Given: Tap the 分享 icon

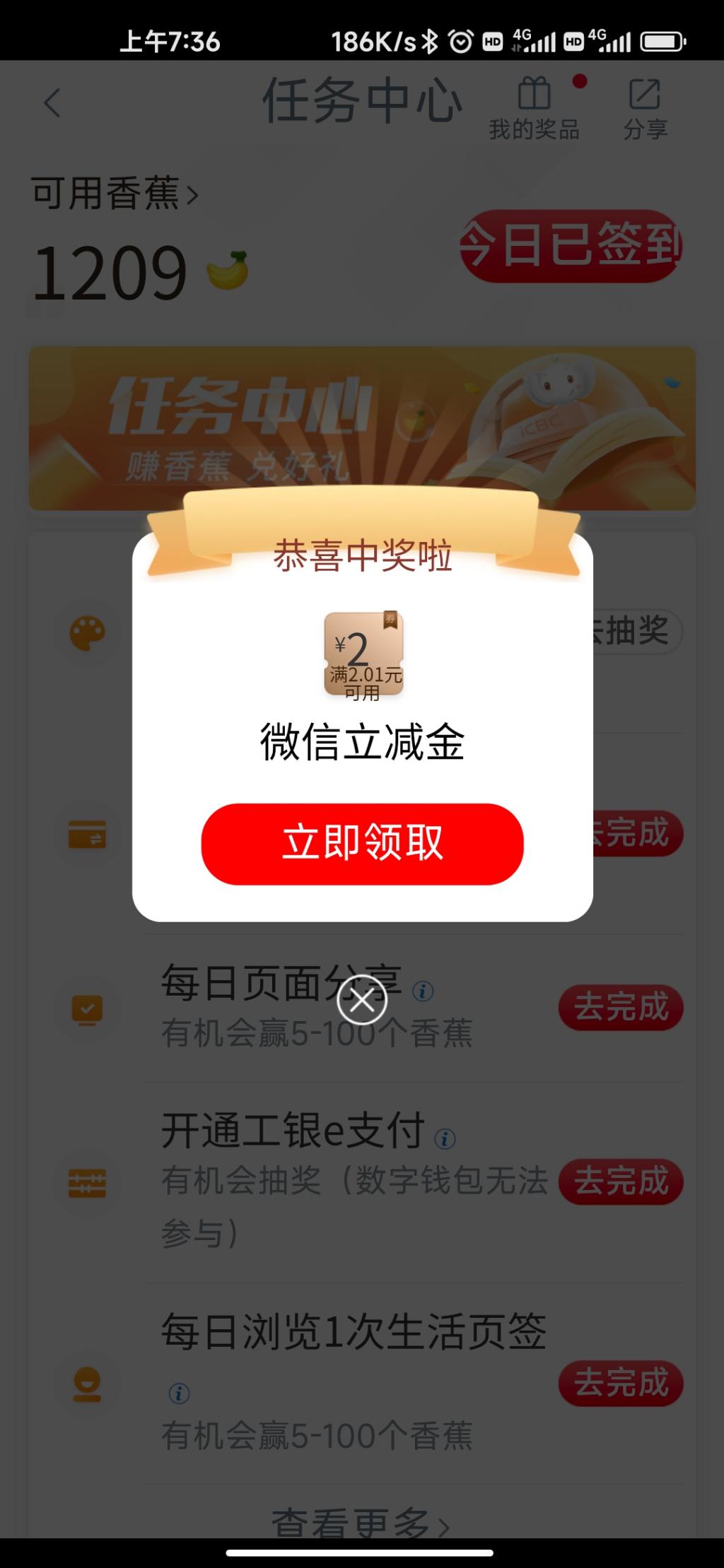Looking at the screenshot, I should coord(645,108).
